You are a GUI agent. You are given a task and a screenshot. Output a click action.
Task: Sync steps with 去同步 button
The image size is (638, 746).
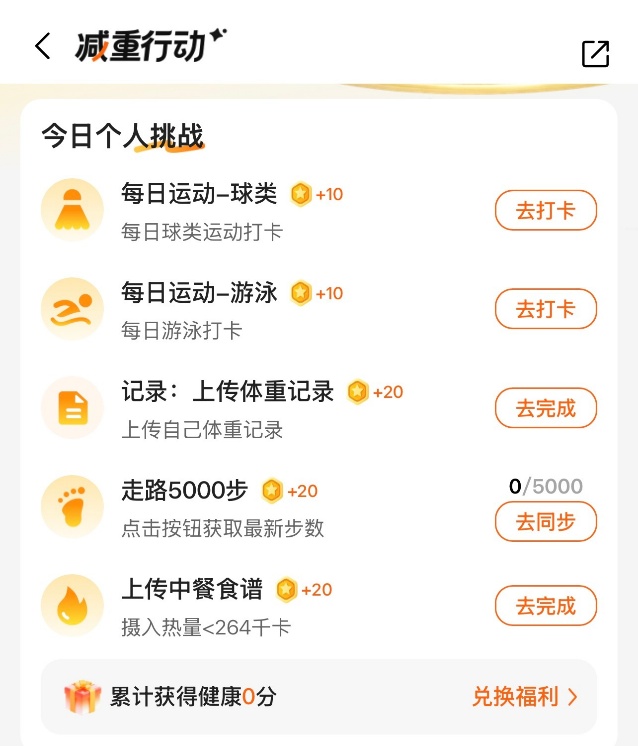pyautogui.click(x=545, y=521)
